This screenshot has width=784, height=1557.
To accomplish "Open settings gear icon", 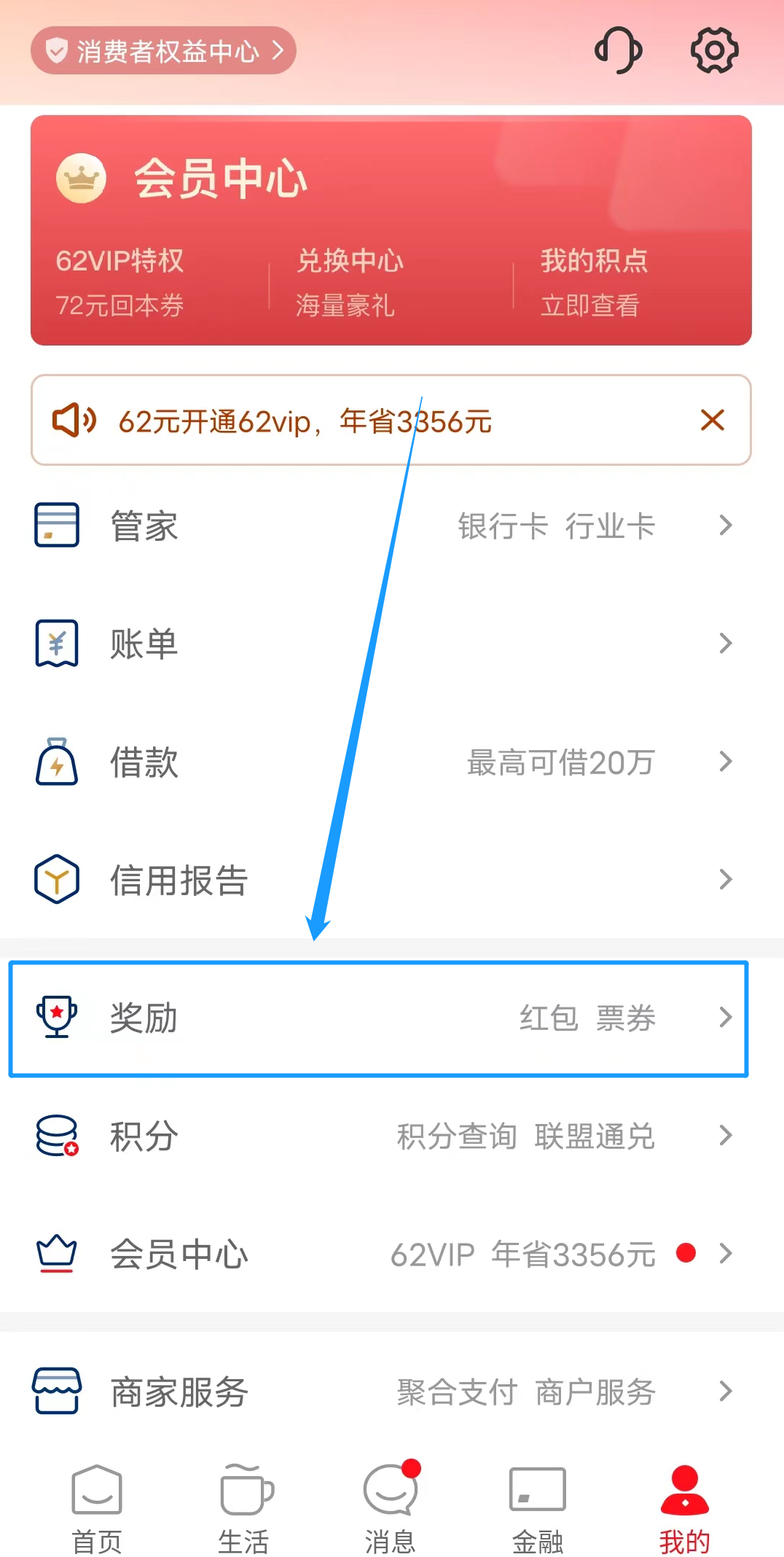I will [x=714, y=50].
